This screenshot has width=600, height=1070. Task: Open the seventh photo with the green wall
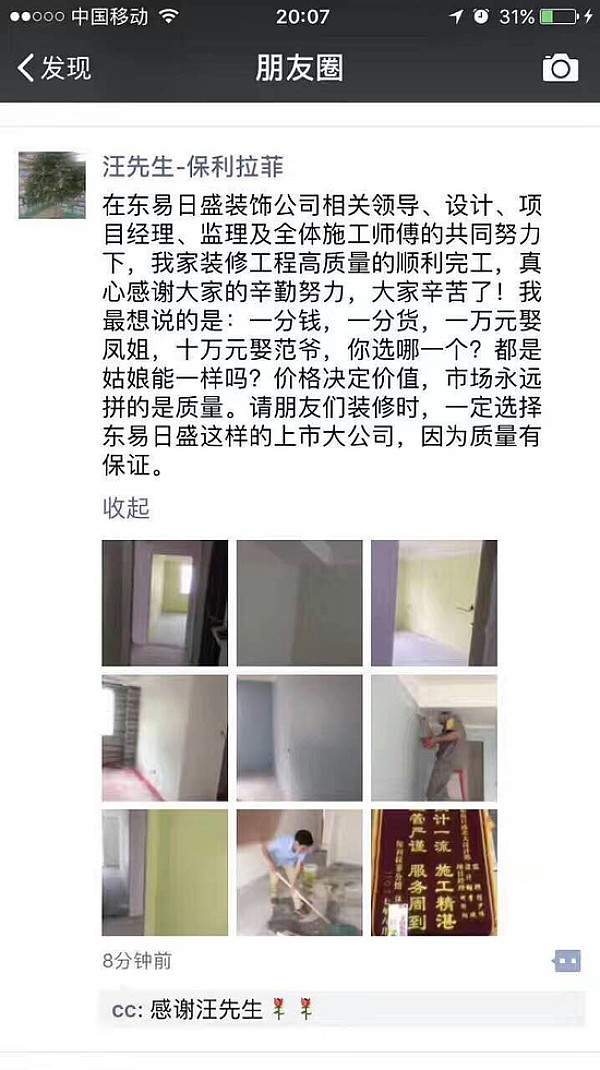165,872
